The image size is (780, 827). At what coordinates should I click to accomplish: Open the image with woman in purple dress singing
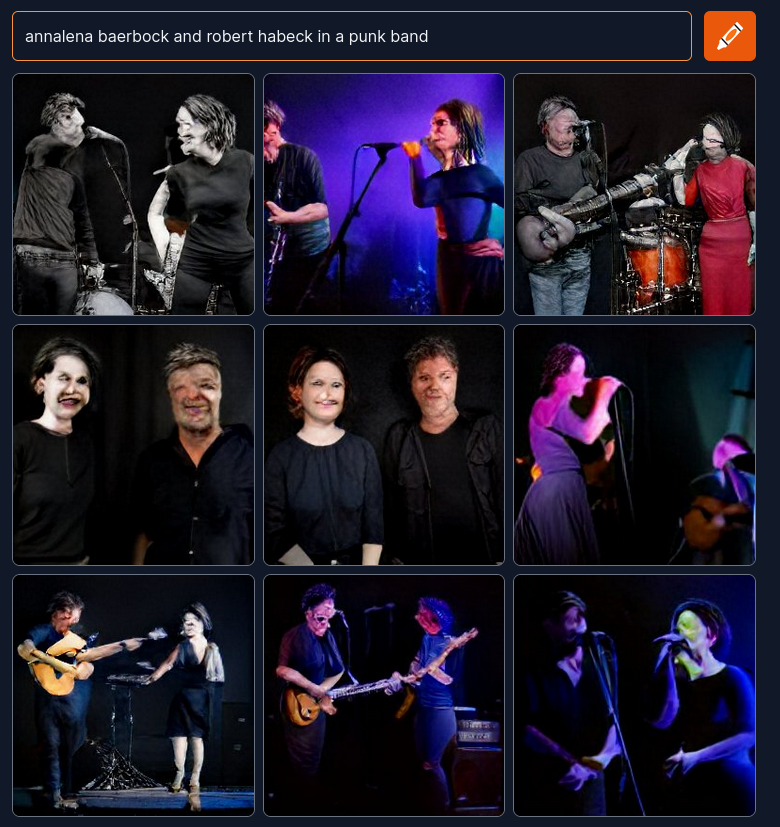(634, 445)
